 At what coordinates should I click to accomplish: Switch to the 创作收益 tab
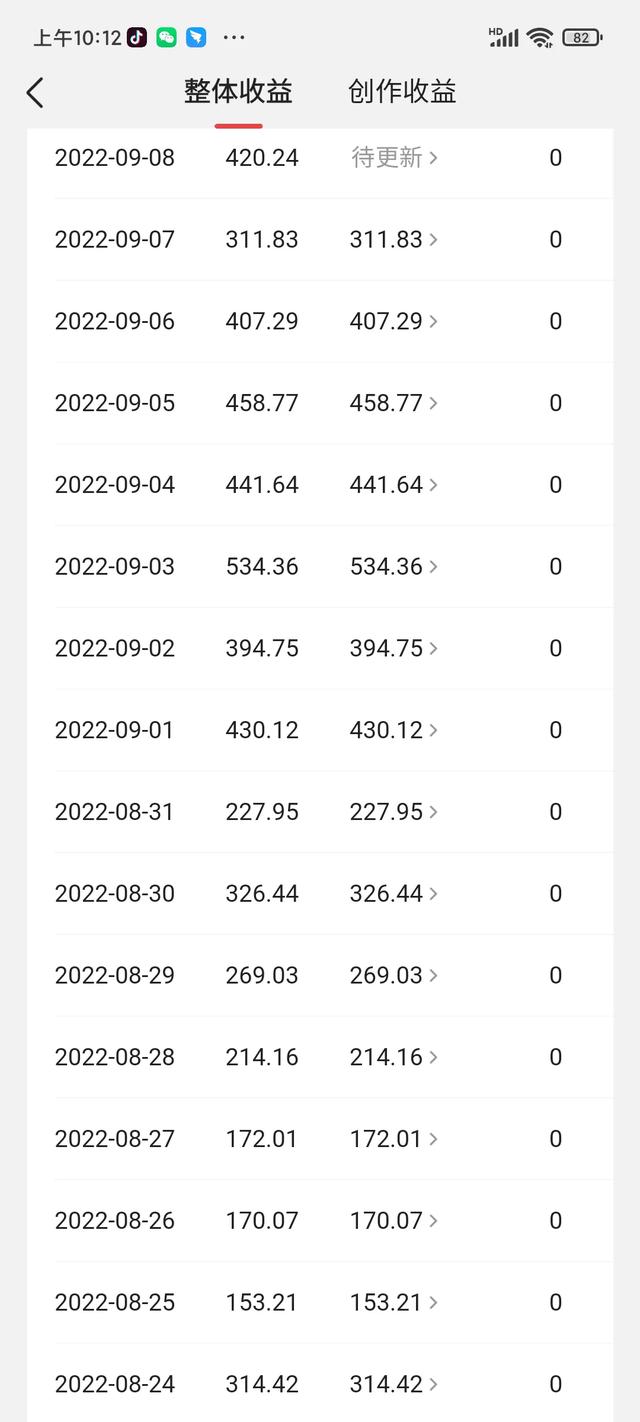402,92
